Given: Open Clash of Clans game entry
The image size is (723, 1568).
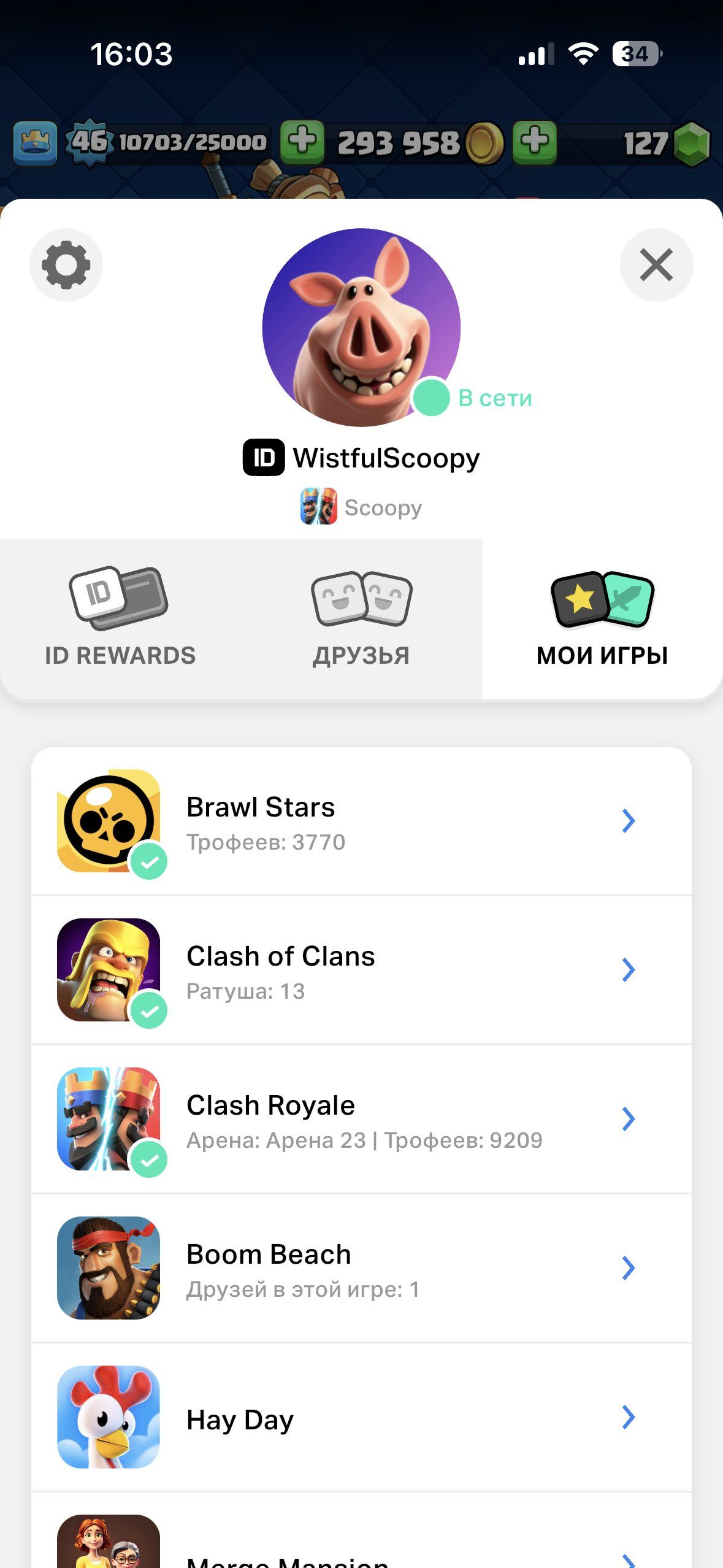Looking at the screenshot, I should [x=361, y=970].
